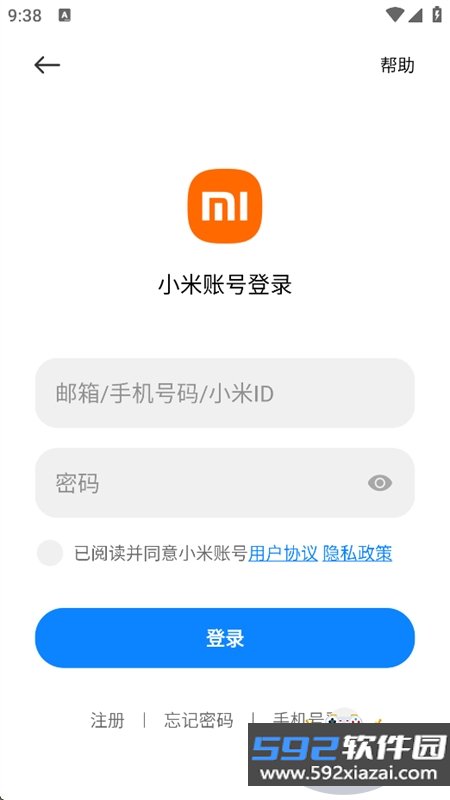Check the agreement consent circle
Image resolution: width=450 pixels, height=800 pixels.
(50, 553)
